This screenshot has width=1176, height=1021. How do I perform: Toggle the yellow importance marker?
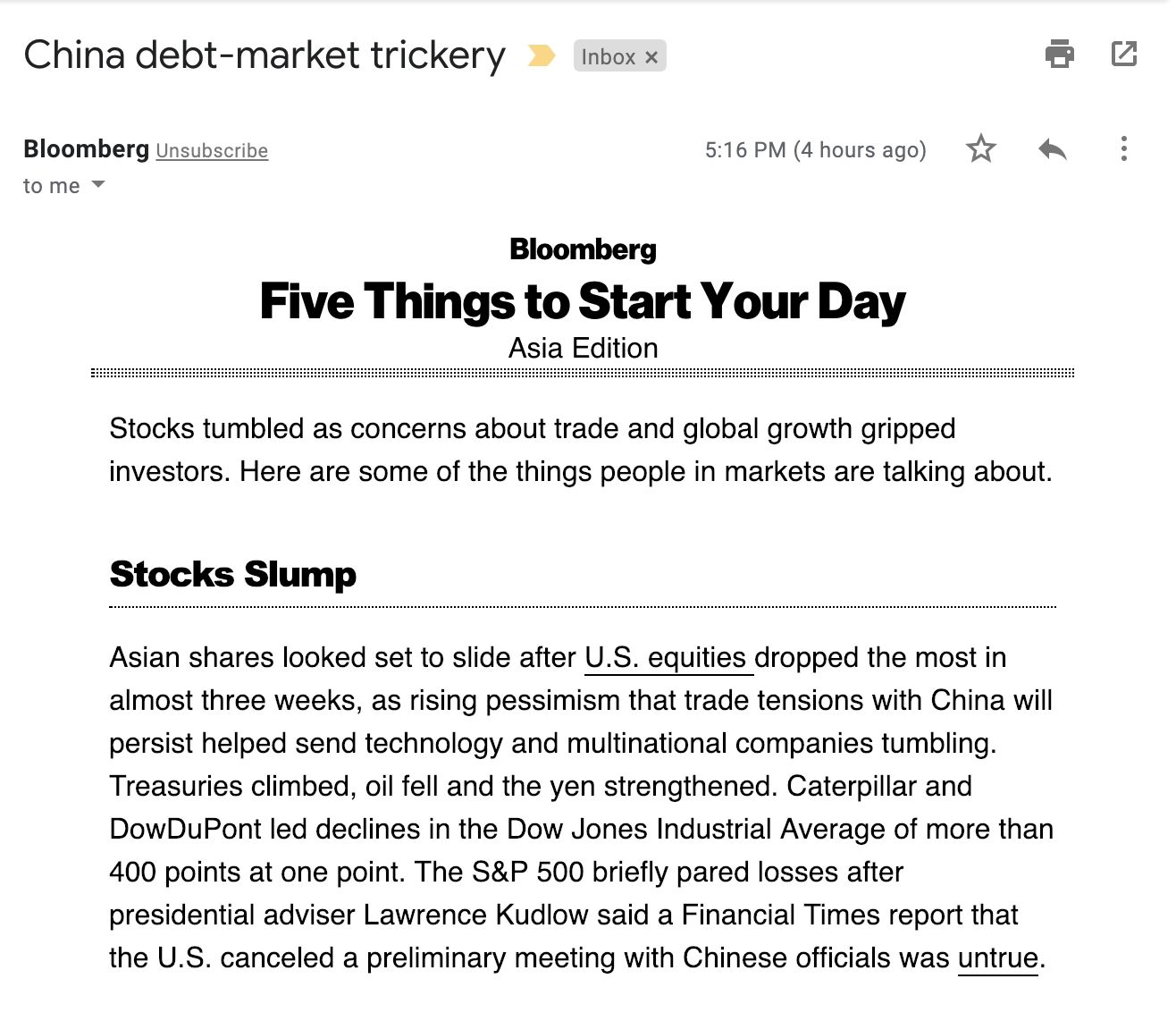pos(541,55)
